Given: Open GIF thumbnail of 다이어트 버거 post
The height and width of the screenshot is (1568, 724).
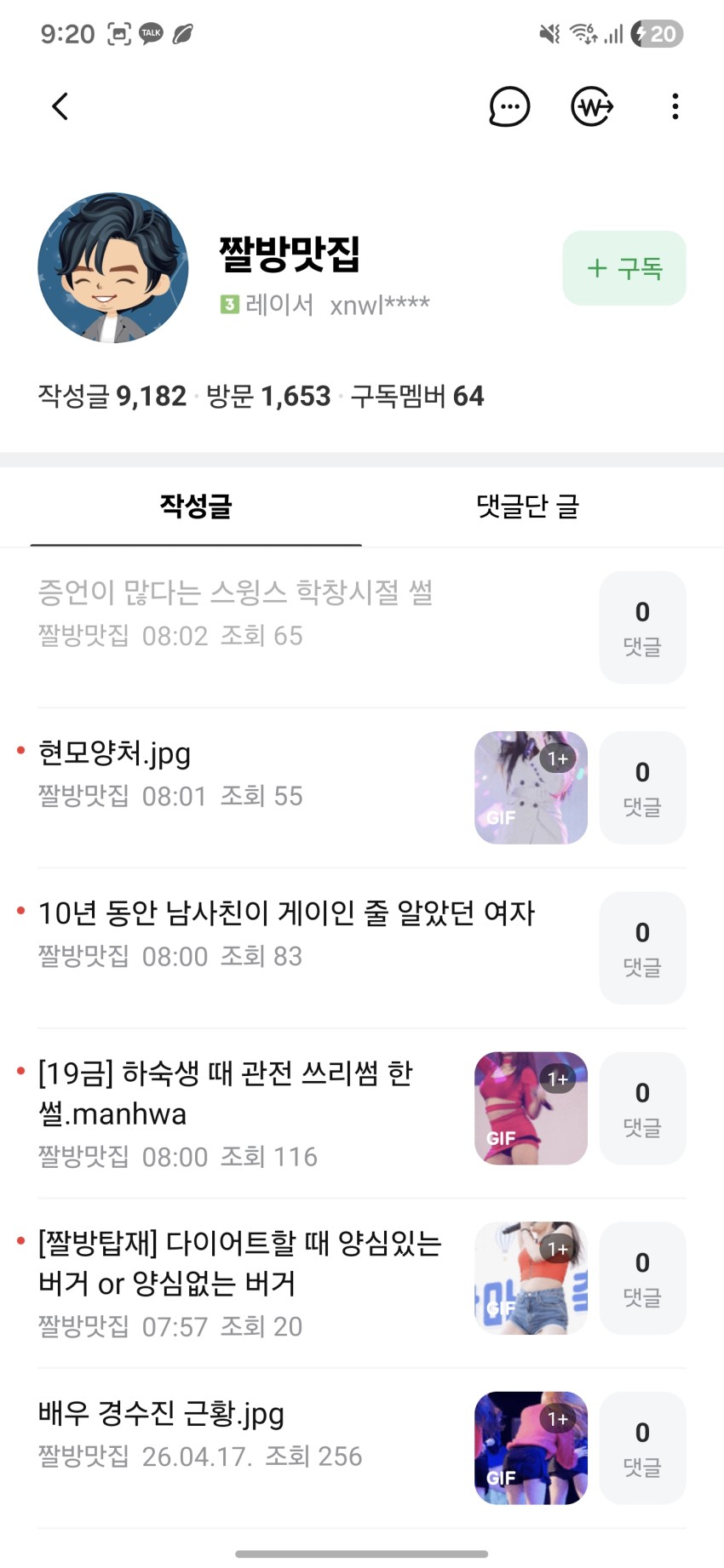Looking at the screenshot, I should point(531,1278).
